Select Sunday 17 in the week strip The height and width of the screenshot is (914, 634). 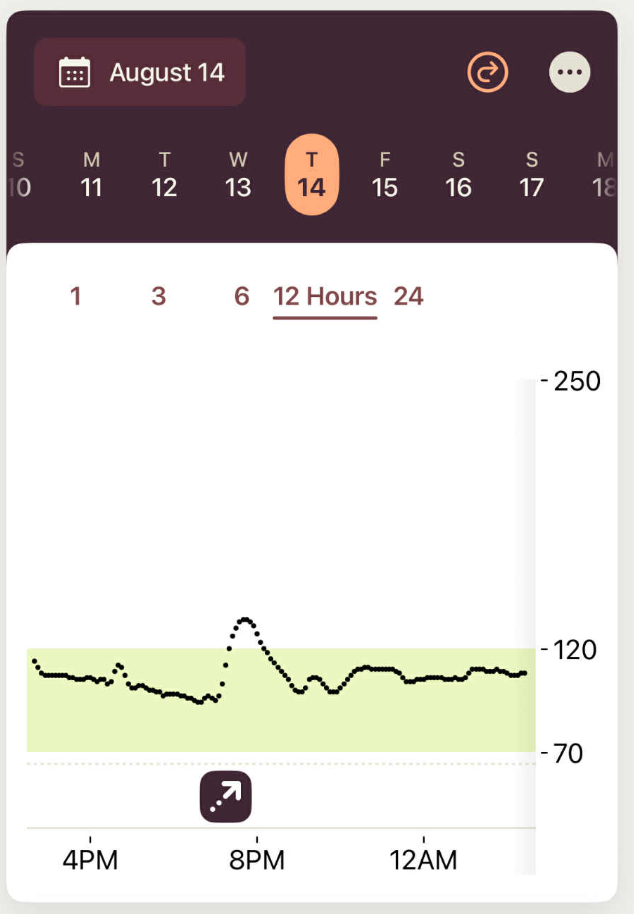tap(532, 175)
